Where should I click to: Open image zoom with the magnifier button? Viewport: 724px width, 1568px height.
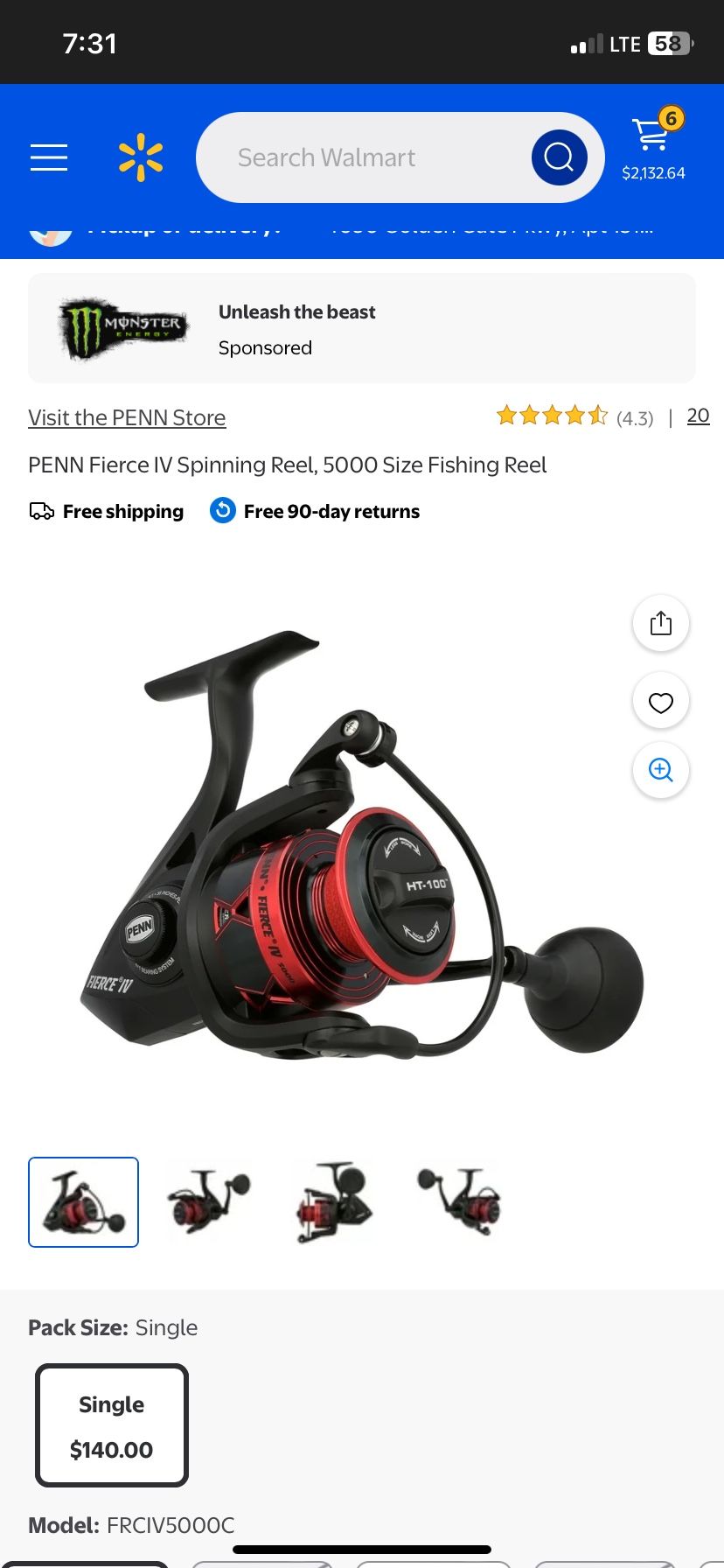660,771
